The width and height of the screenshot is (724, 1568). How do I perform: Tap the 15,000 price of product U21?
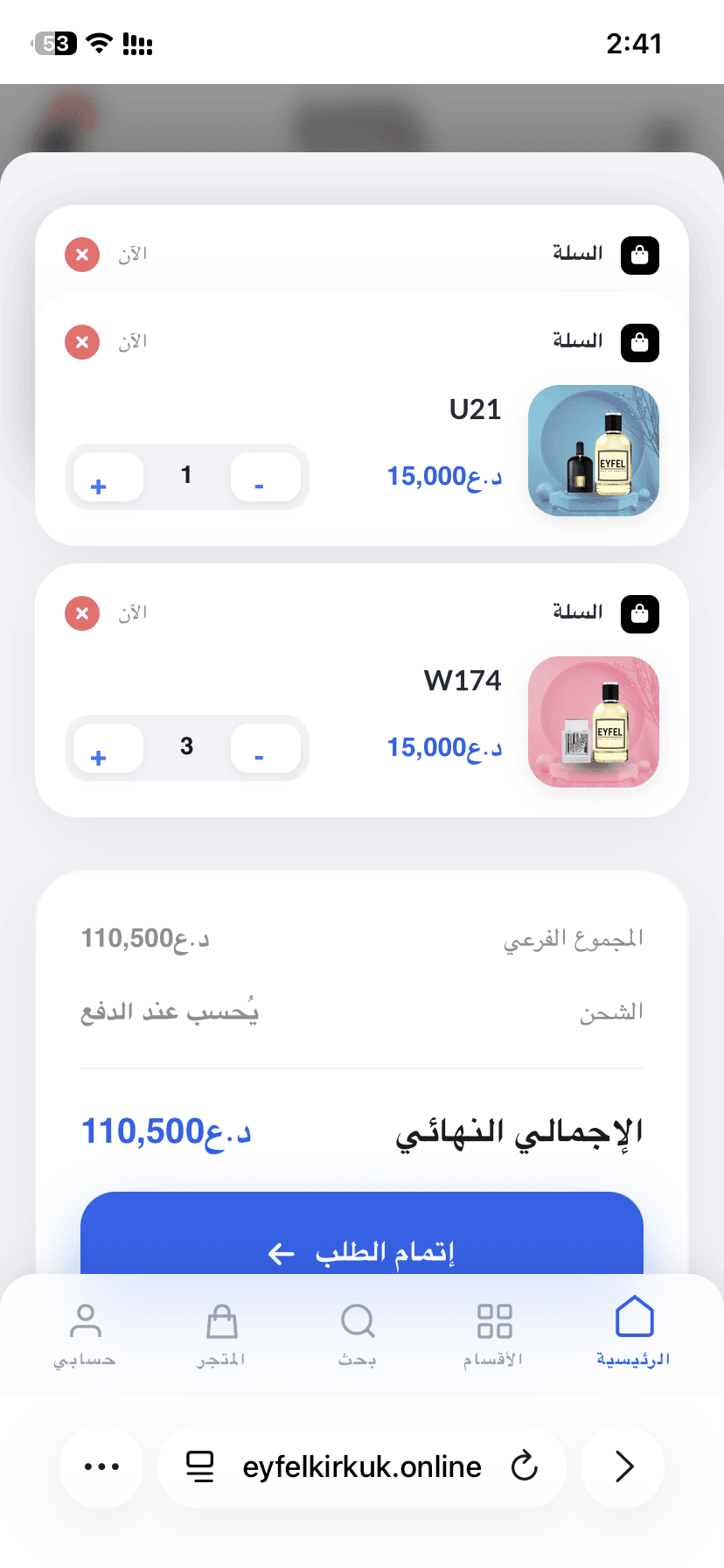[x=444, y=475]
